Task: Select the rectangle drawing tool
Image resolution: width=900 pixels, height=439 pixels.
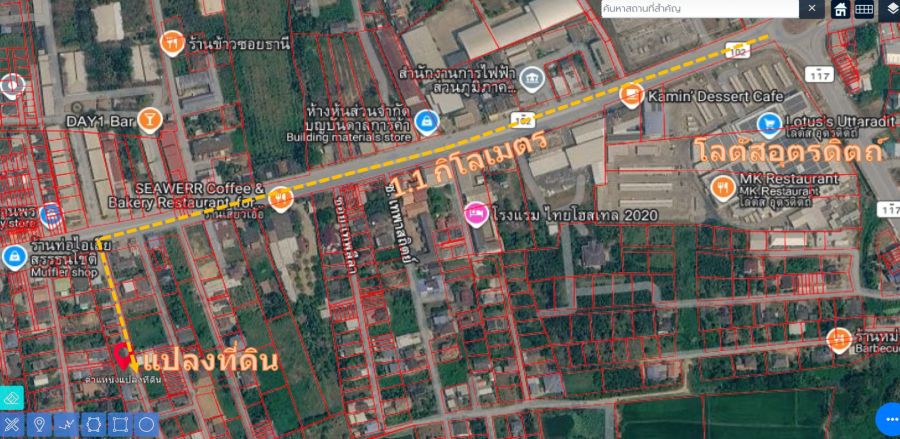Action: [119, 425]
